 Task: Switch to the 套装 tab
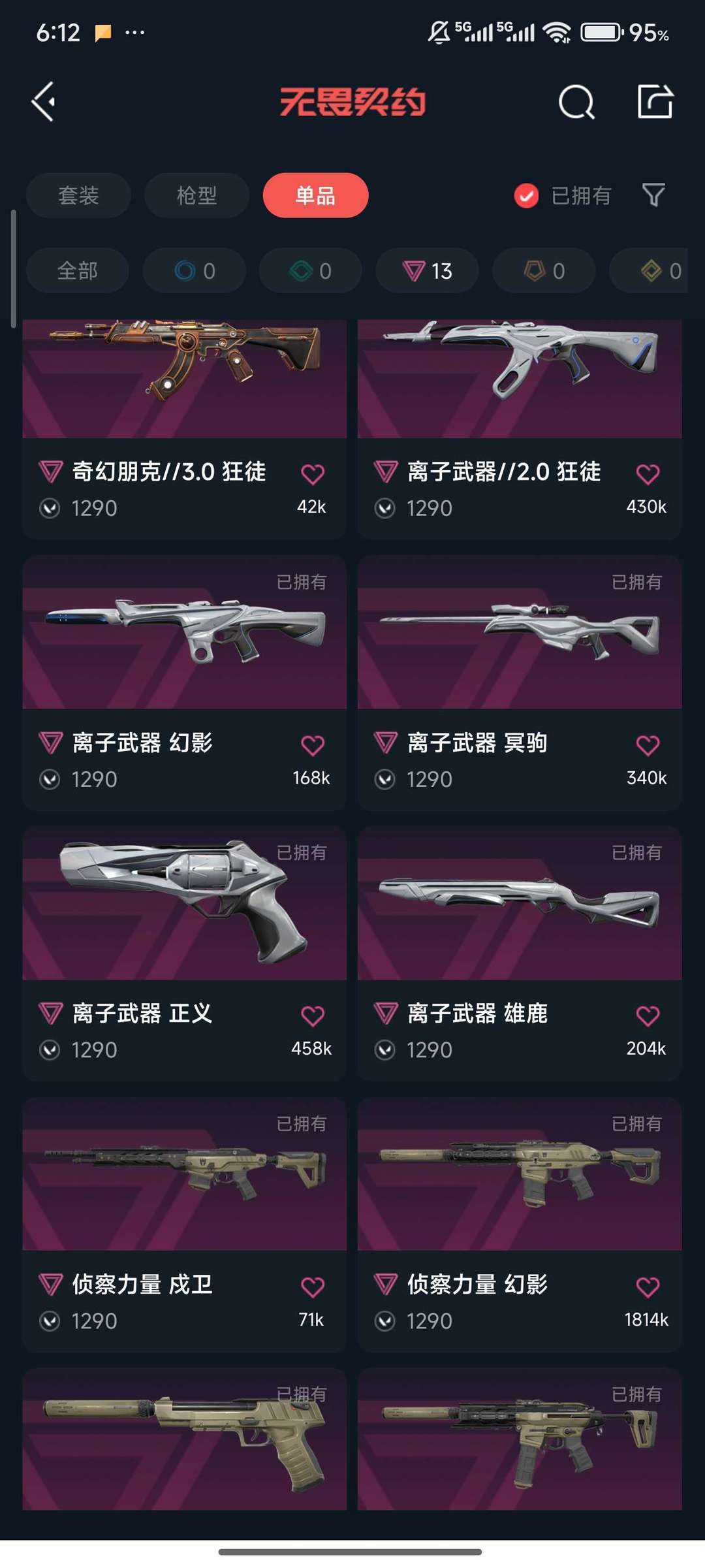click(x=78, y=195)
